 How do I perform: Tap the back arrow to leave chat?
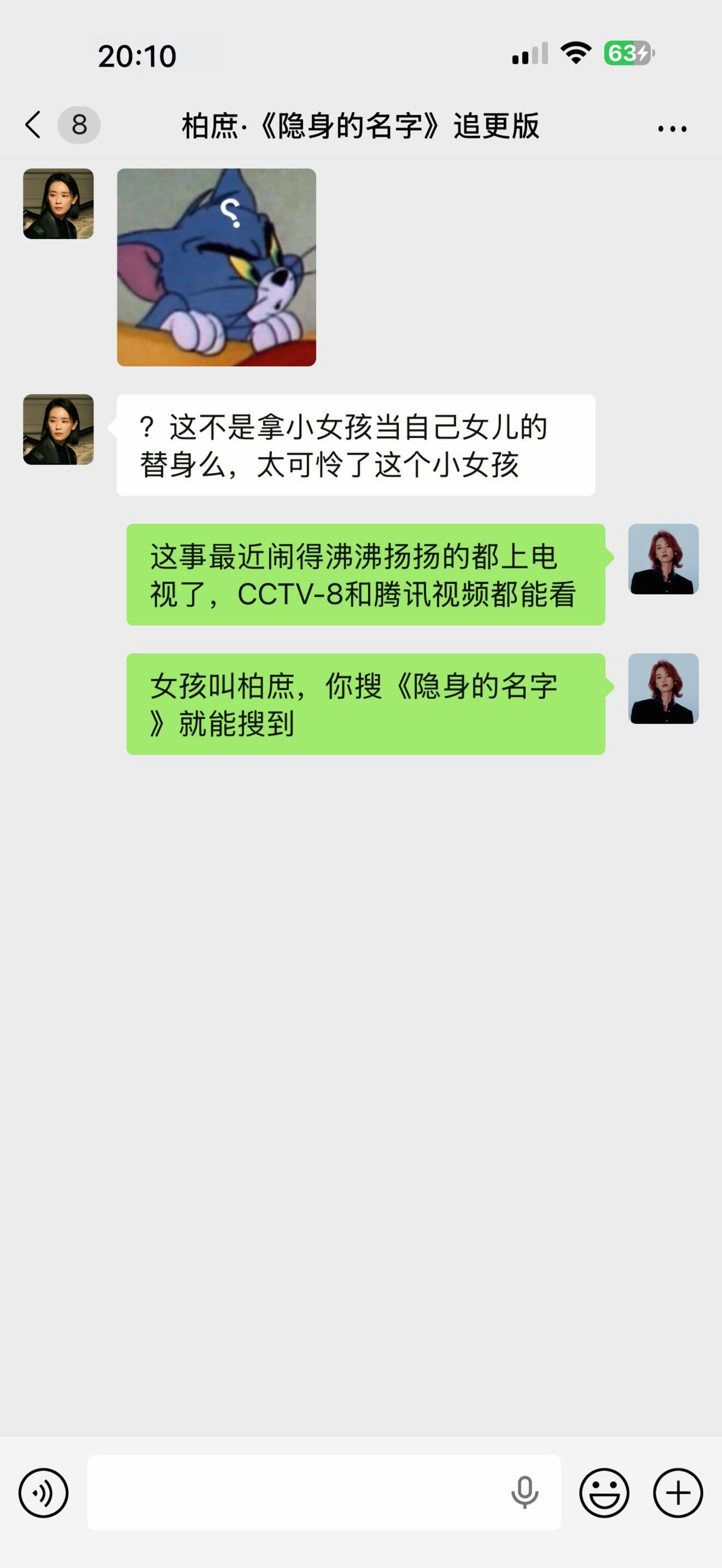(x=32, y=125)
